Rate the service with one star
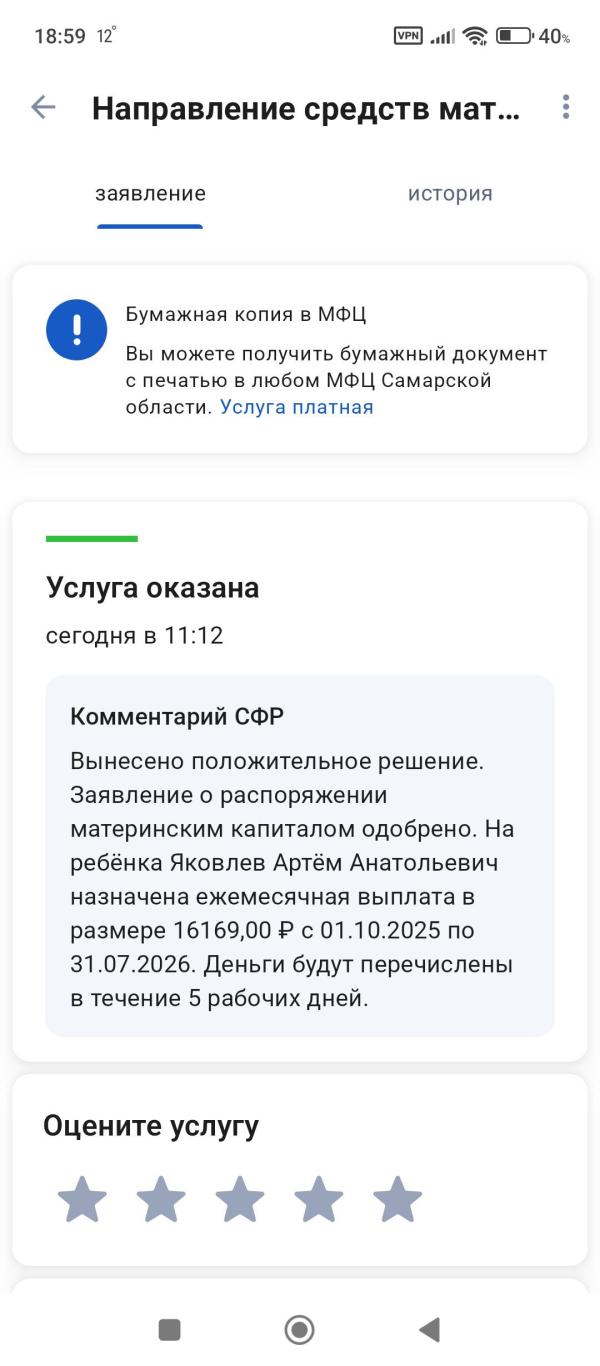The image size is (600, 1366). [82, 1199]
